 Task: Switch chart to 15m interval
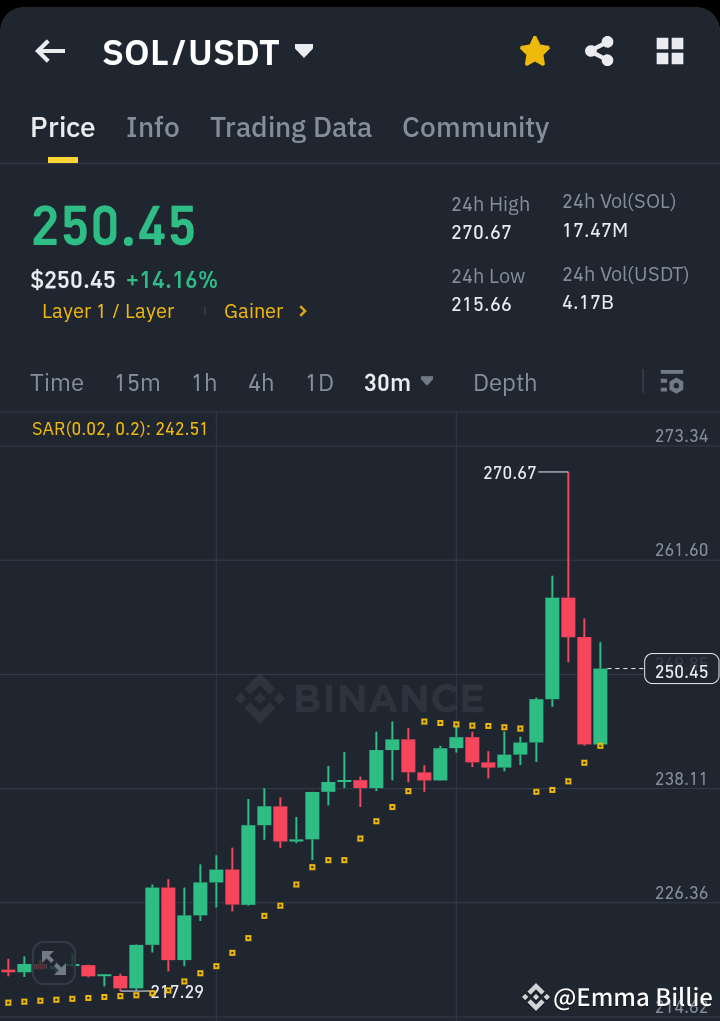(x=137, y=382)
